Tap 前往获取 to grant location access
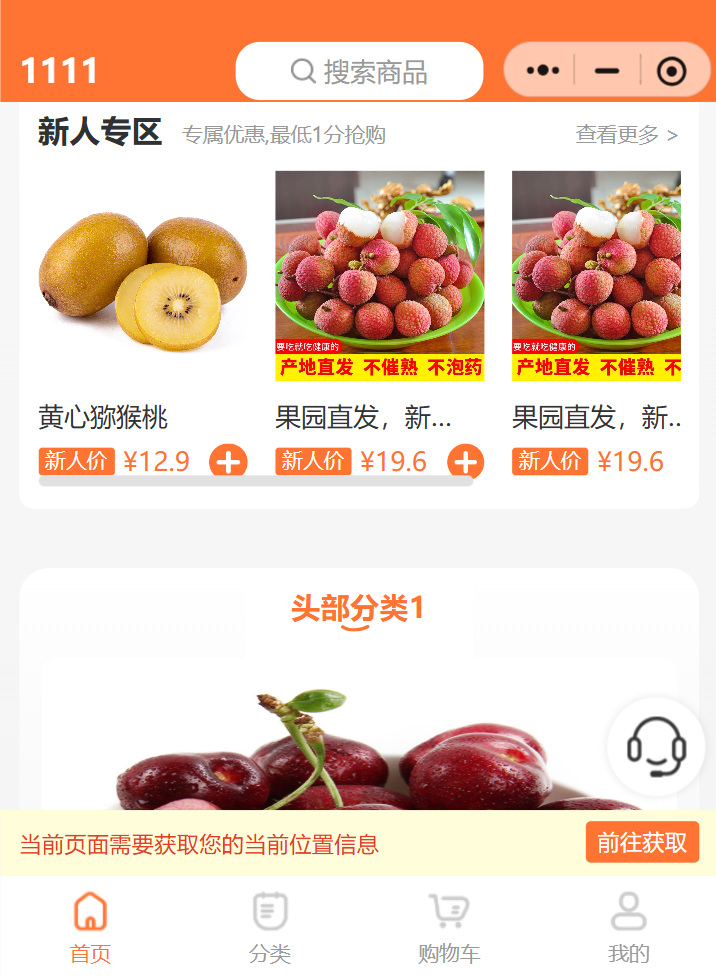The width and height of the screenshot is (716, 976). (642, 843)
